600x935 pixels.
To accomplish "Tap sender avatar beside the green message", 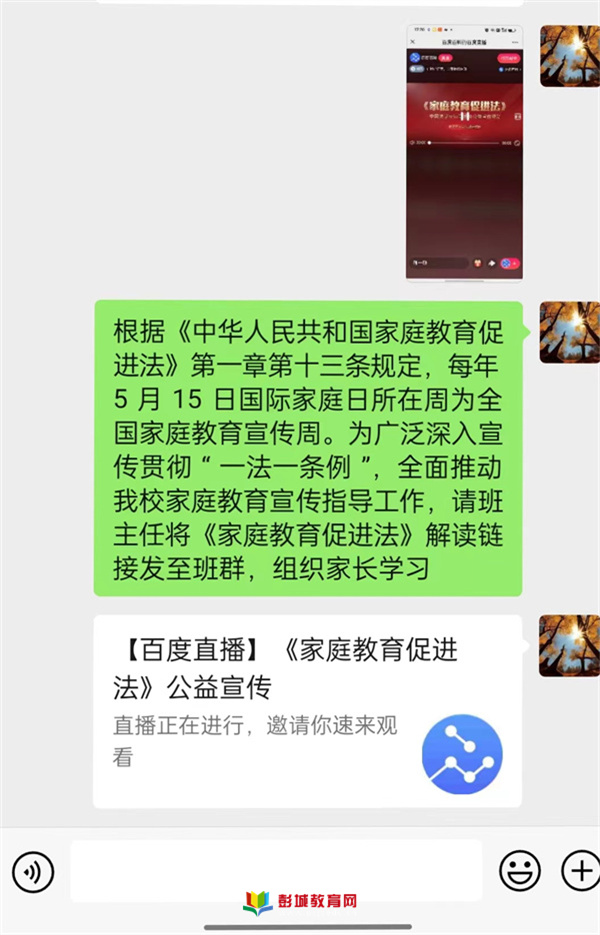I will click(569, 332).
